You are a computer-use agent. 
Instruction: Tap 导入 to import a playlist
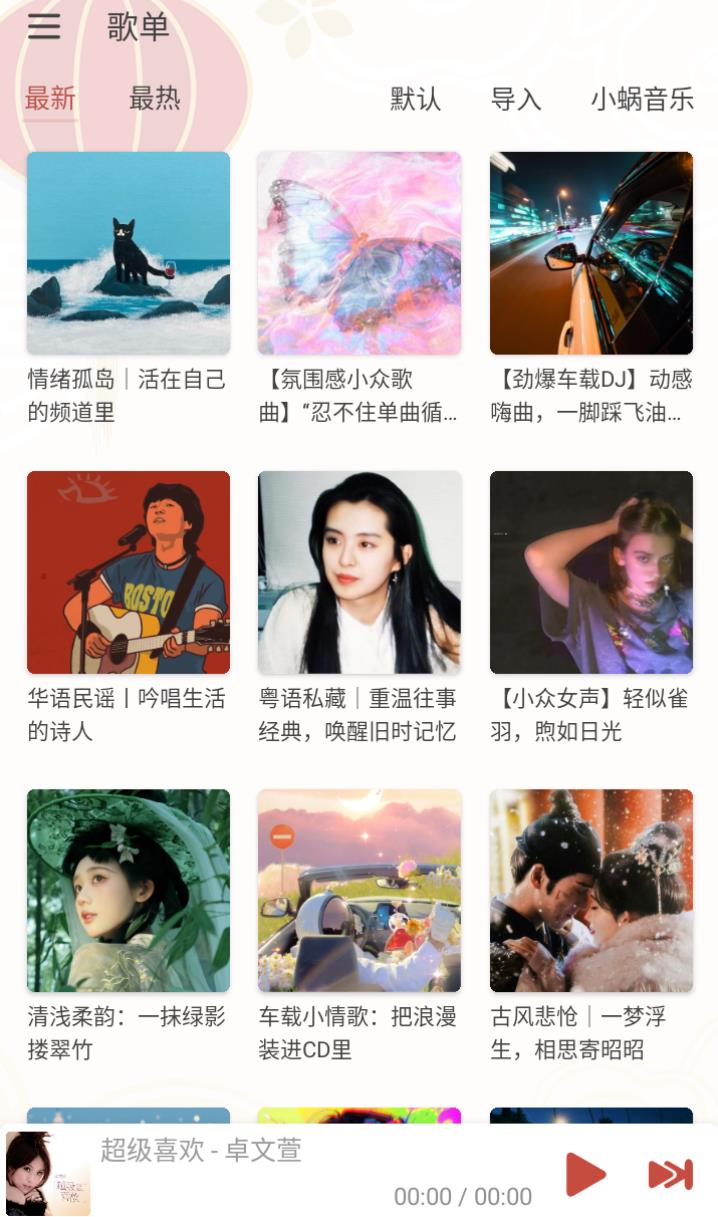coord(516,99)
